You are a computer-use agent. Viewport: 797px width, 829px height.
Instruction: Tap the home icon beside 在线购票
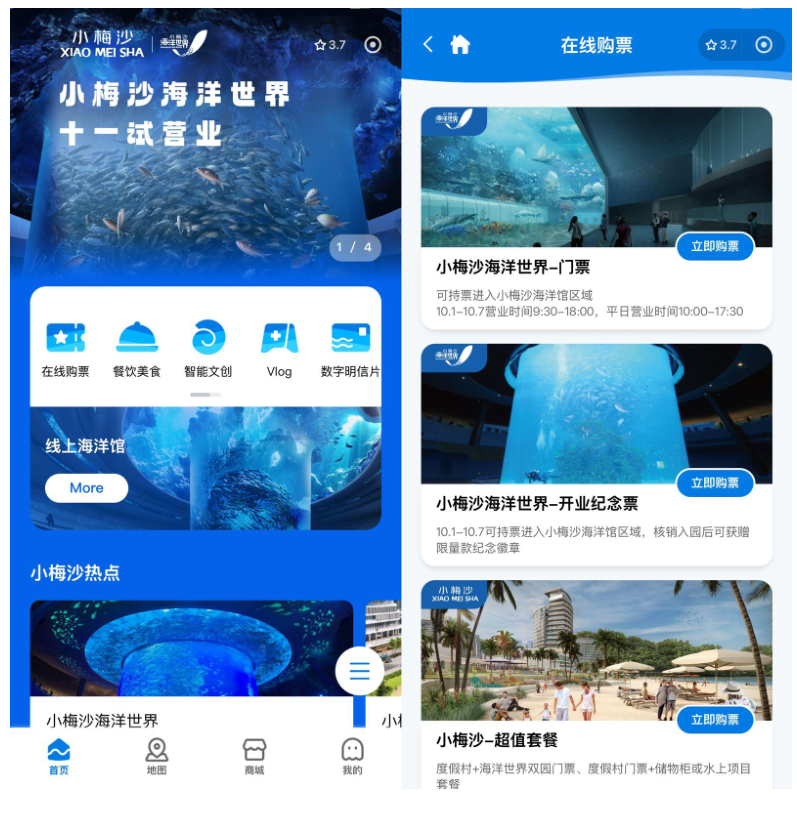point(460,45)
